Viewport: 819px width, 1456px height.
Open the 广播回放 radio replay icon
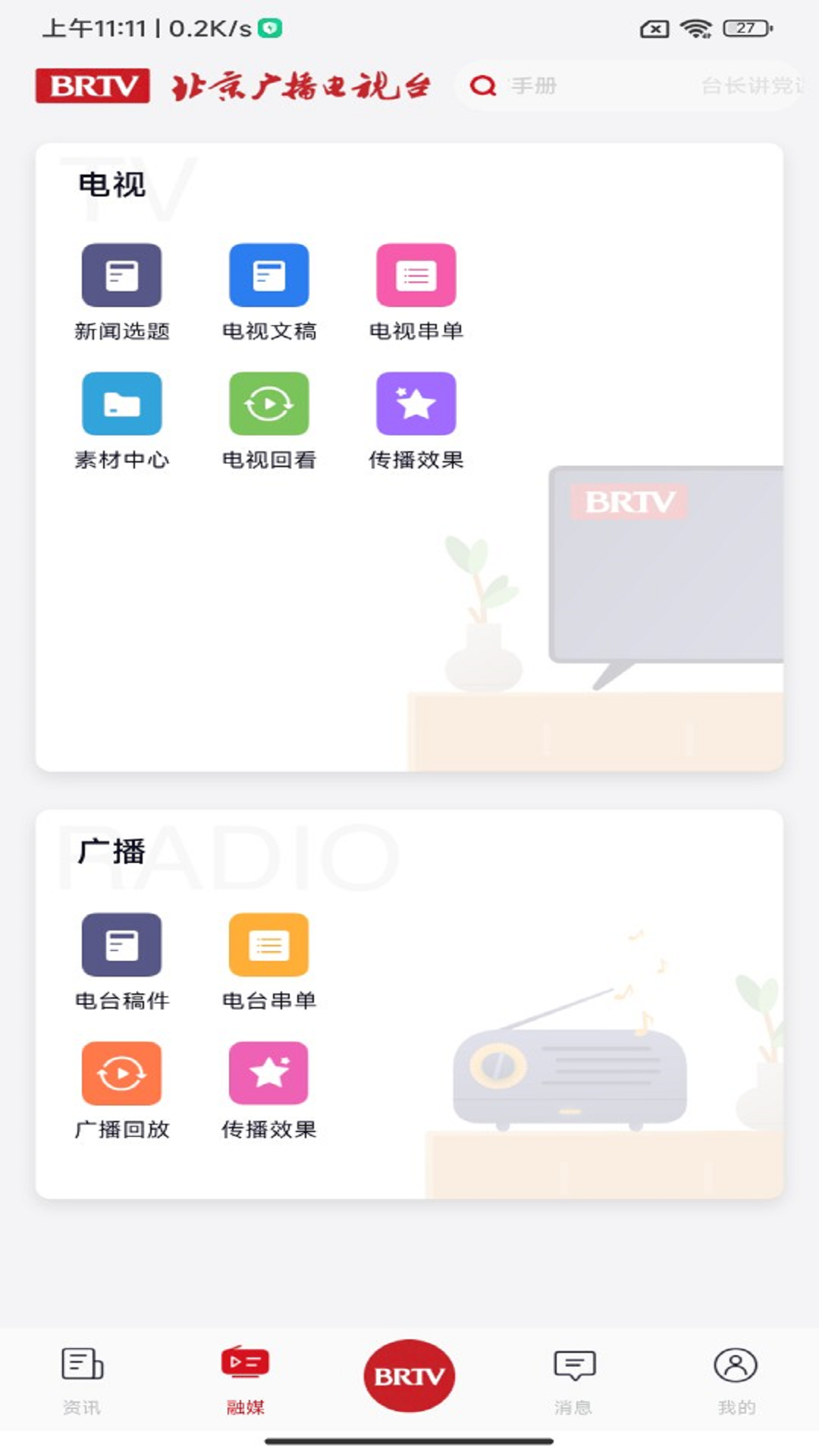point(121,1072)
